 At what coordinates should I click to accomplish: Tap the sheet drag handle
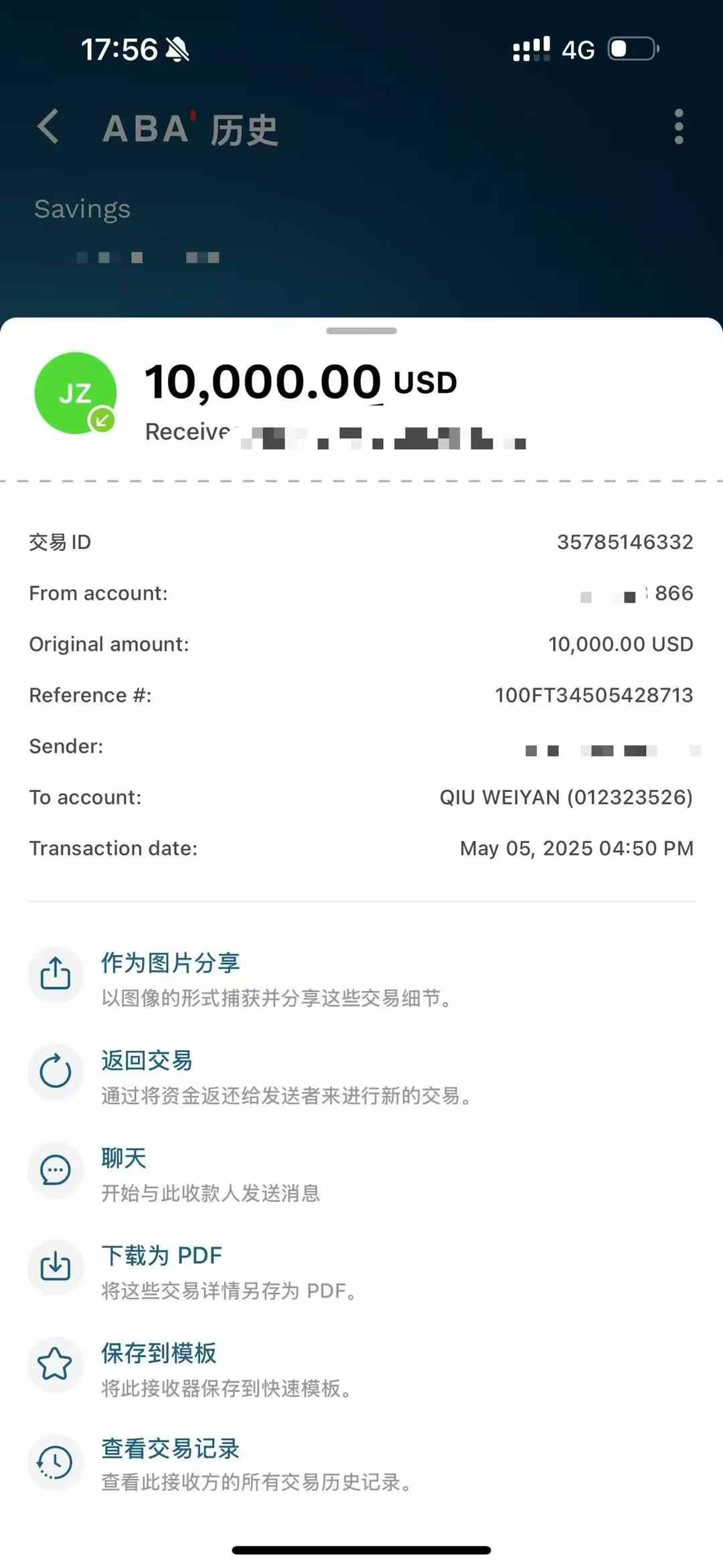[x=361, y=331]
